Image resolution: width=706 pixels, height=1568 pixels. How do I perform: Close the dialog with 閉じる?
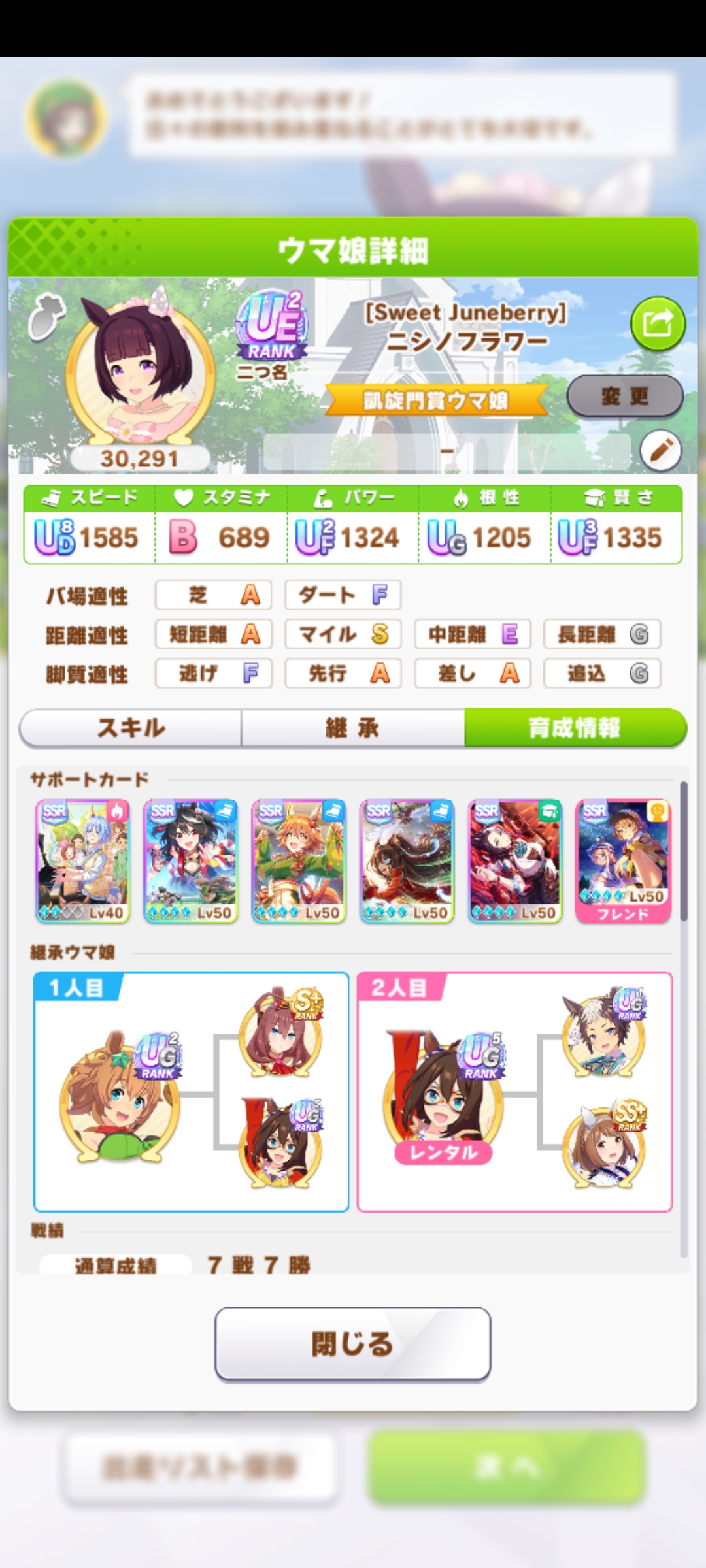tap(353, 1345)
